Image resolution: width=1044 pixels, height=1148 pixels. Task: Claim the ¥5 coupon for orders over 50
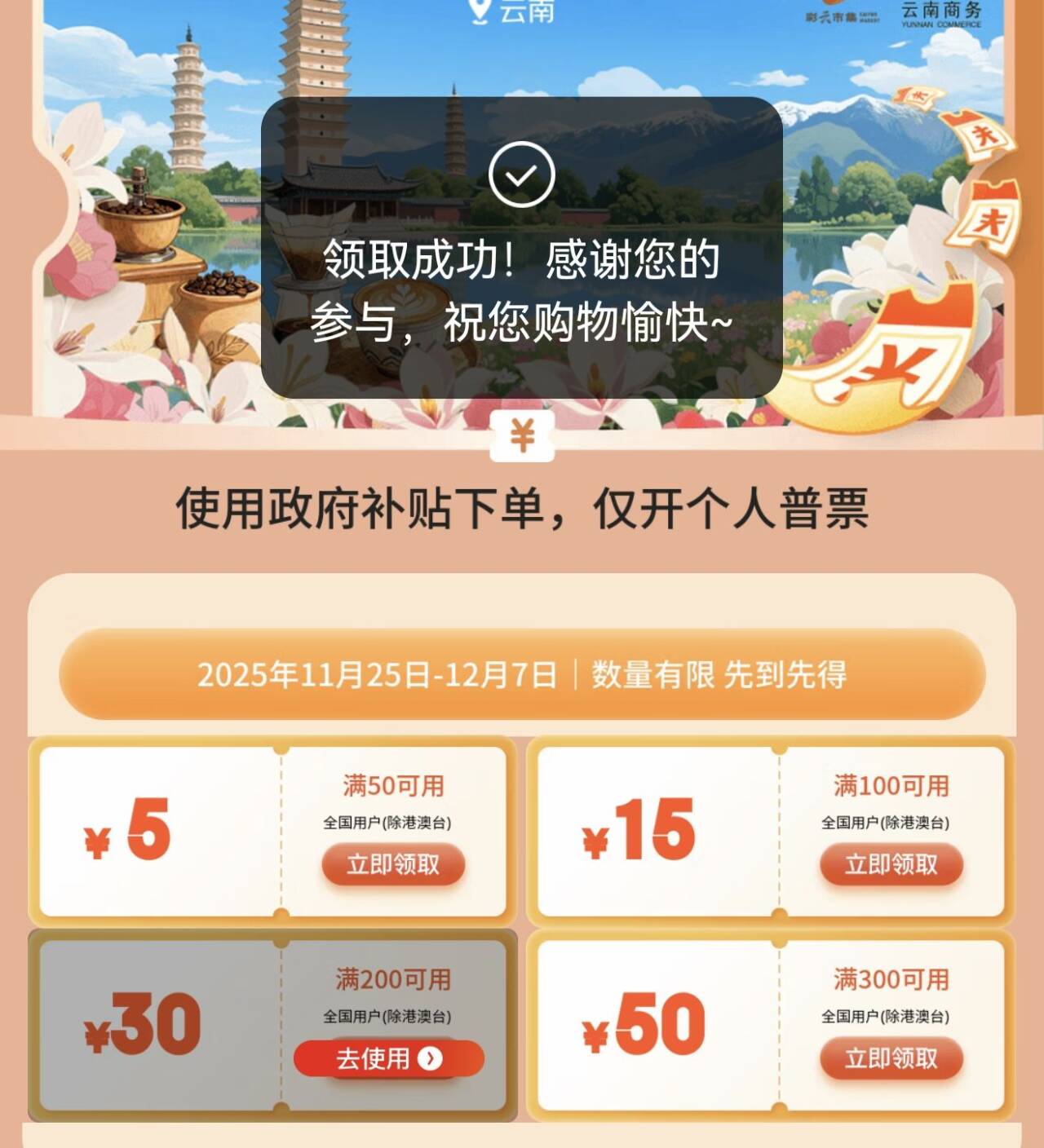pyautogui.click(x=393, y=865)
